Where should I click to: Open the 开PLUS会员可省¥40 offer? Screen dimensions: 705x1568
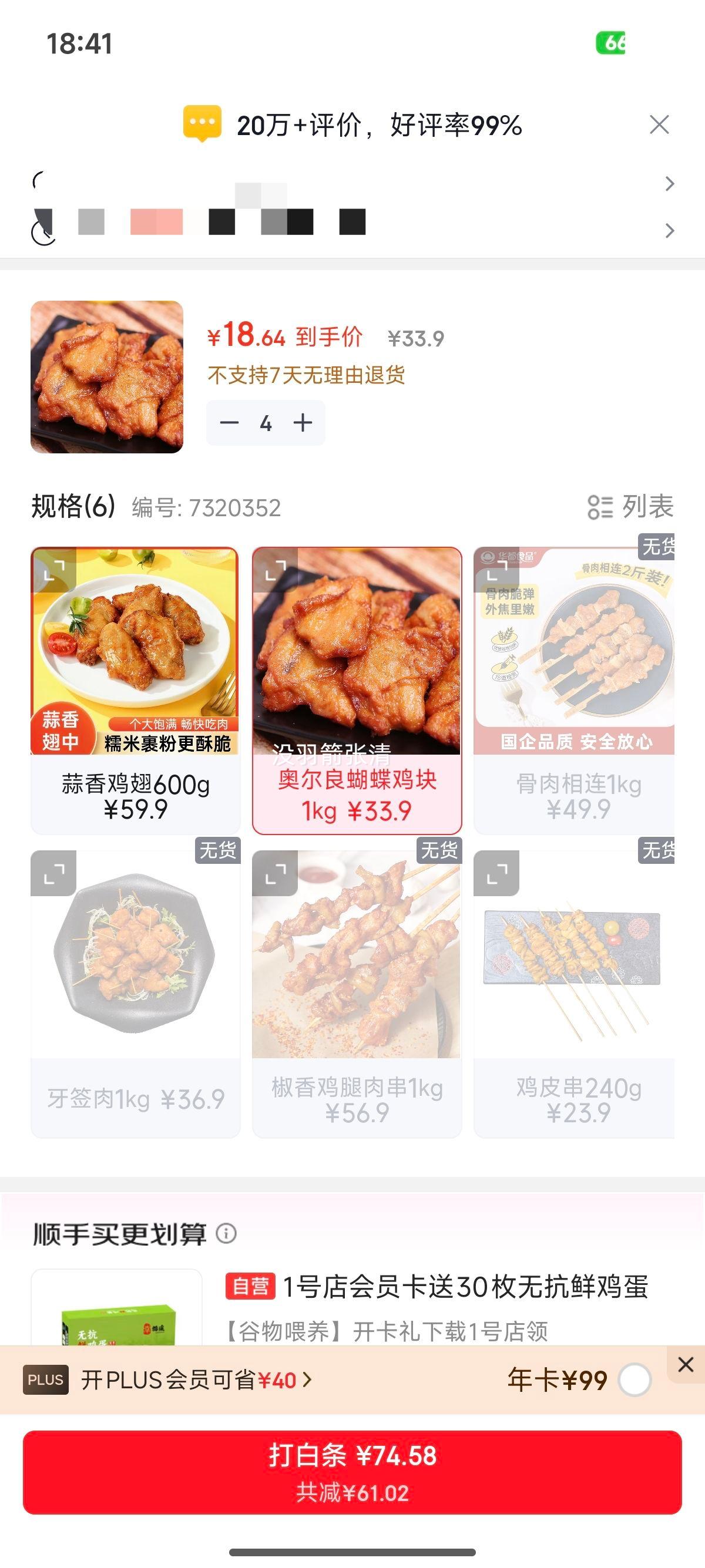pos(196,1380)
